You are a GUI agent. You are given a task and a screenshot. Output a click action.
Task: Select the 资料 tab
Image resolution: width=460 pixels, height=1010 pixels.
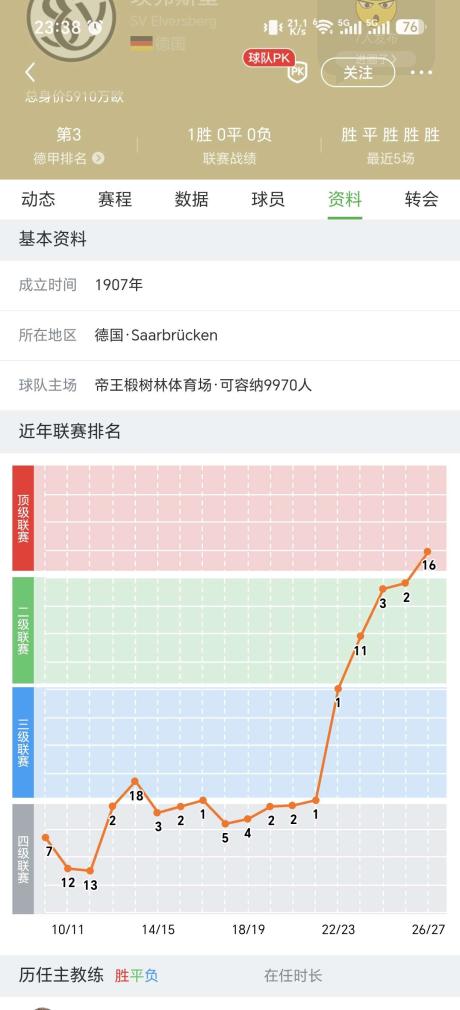tap(345, 199)
